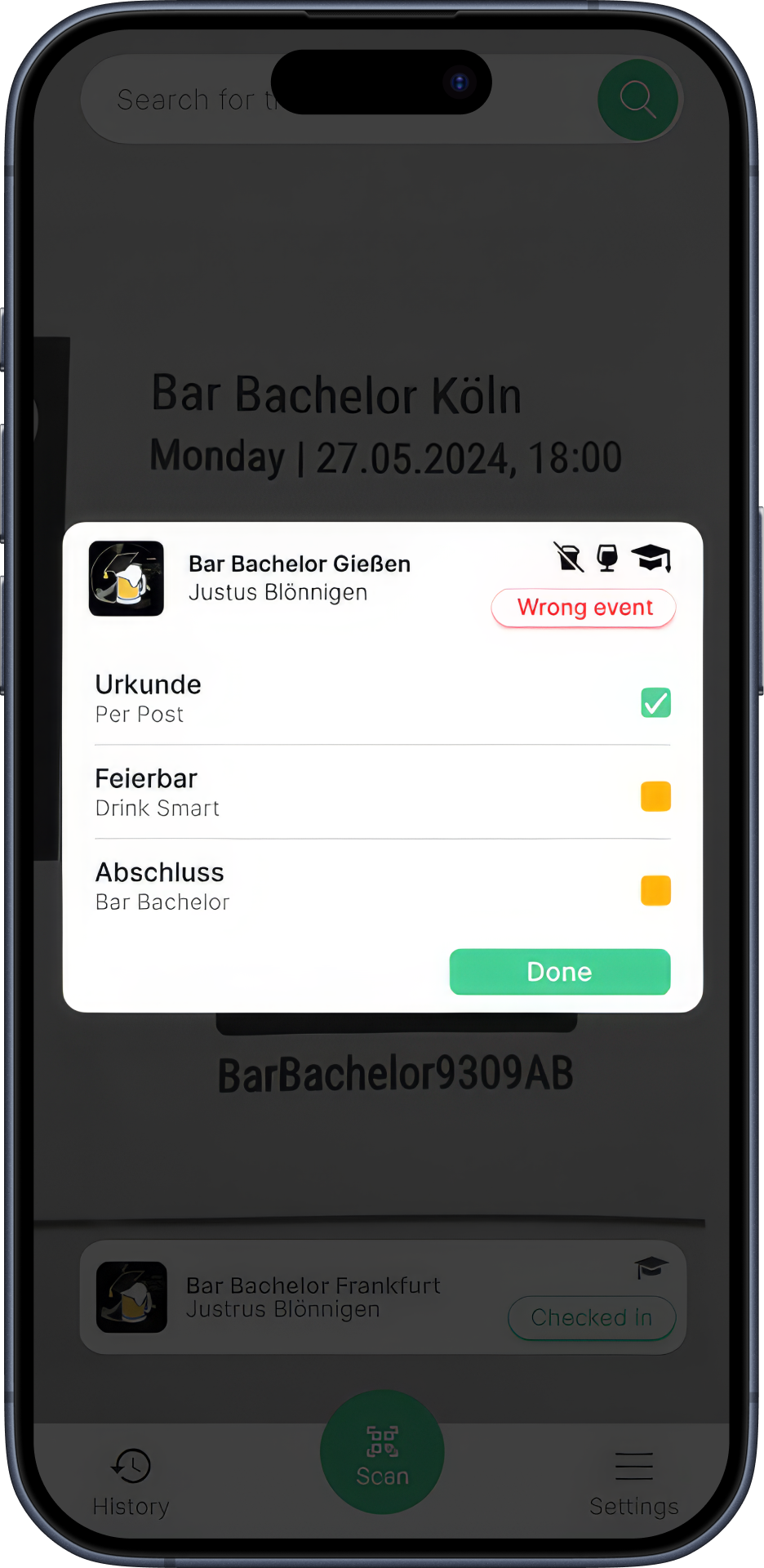The image size is (764, 1568).
Task: Check the Abschluss Bar Bachelor checkbox
Action: click(655, 890)
